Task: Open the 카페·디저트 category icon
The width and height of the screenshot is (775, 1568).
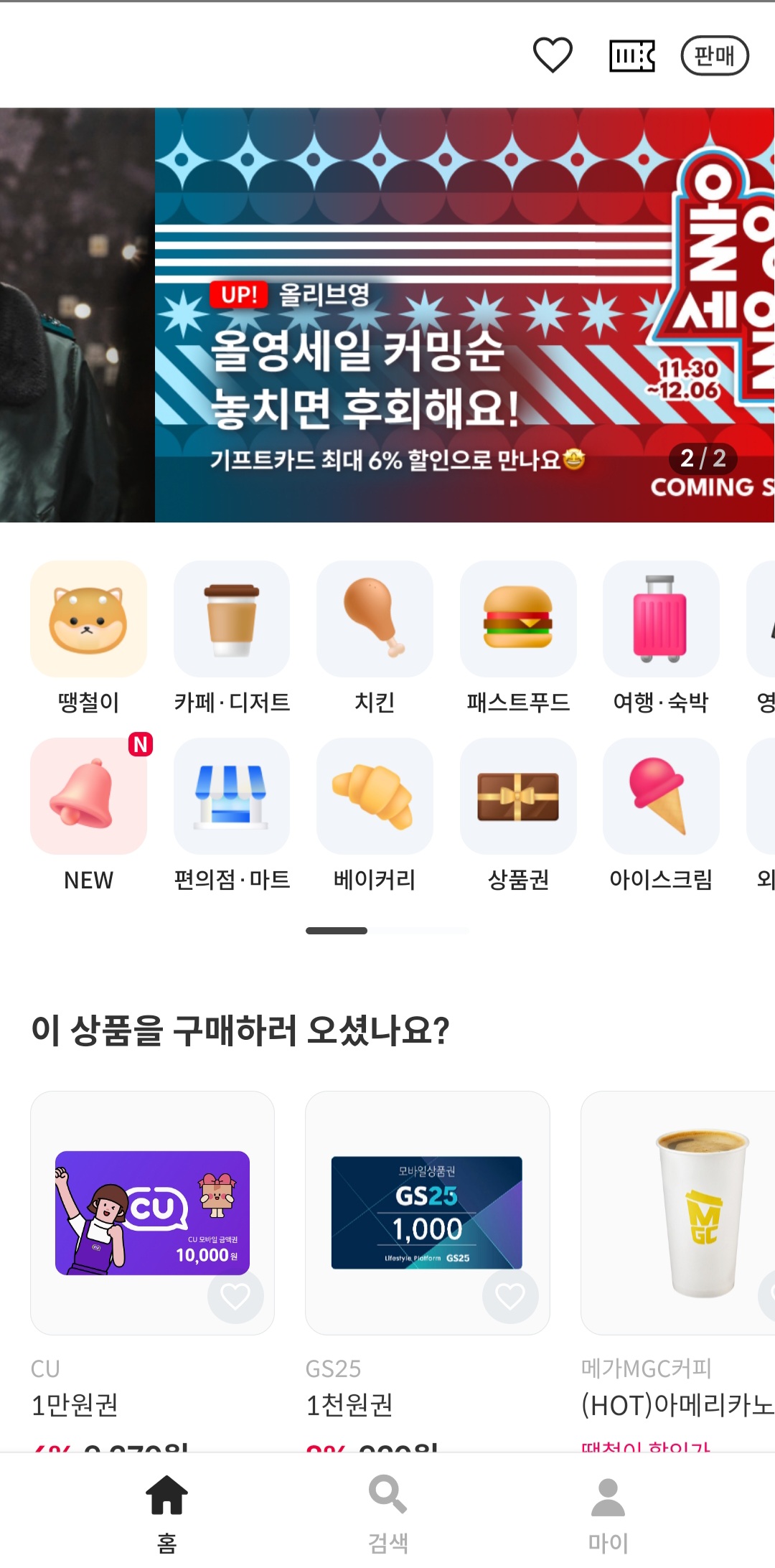Action: pyautogui.click(x=232, y=619)
